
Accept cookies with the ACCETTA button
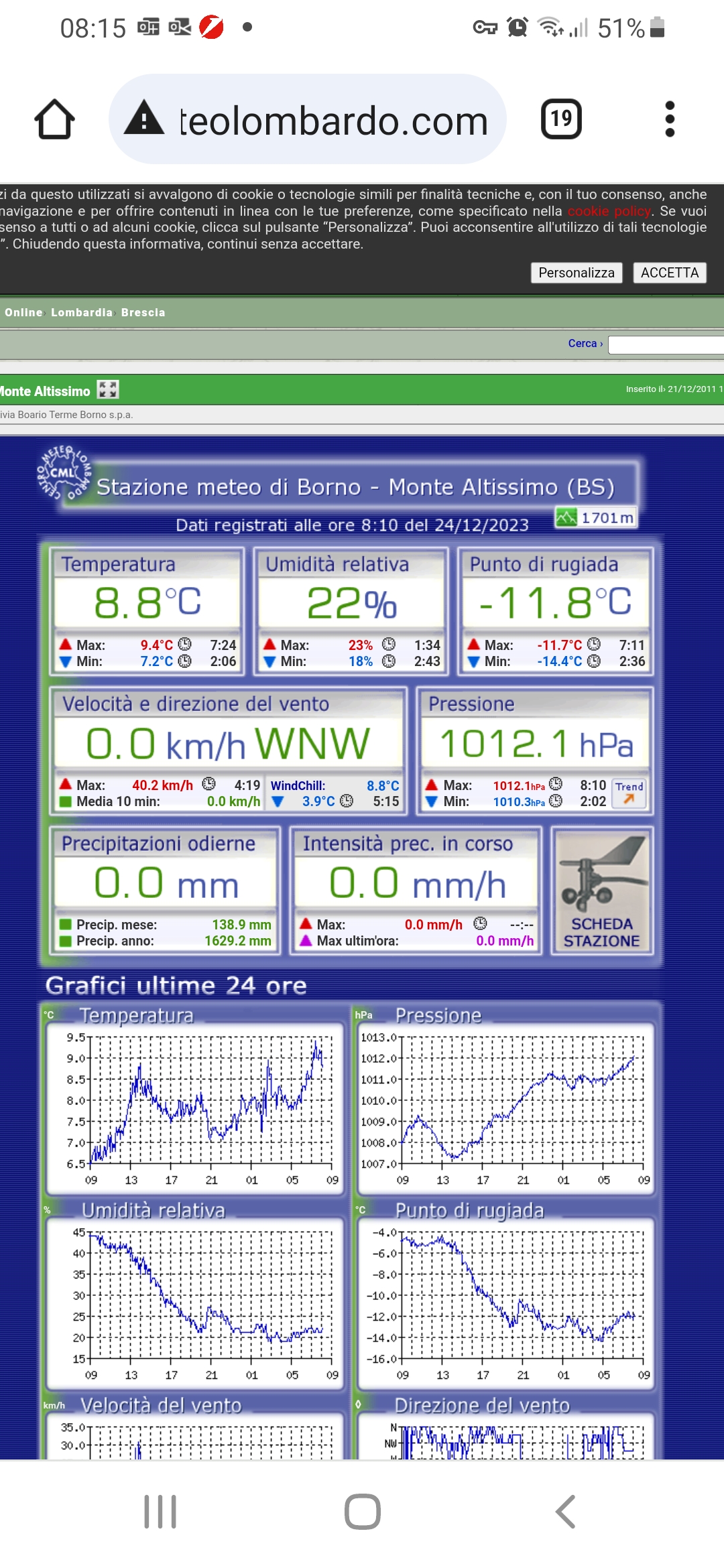click(669, 273)
